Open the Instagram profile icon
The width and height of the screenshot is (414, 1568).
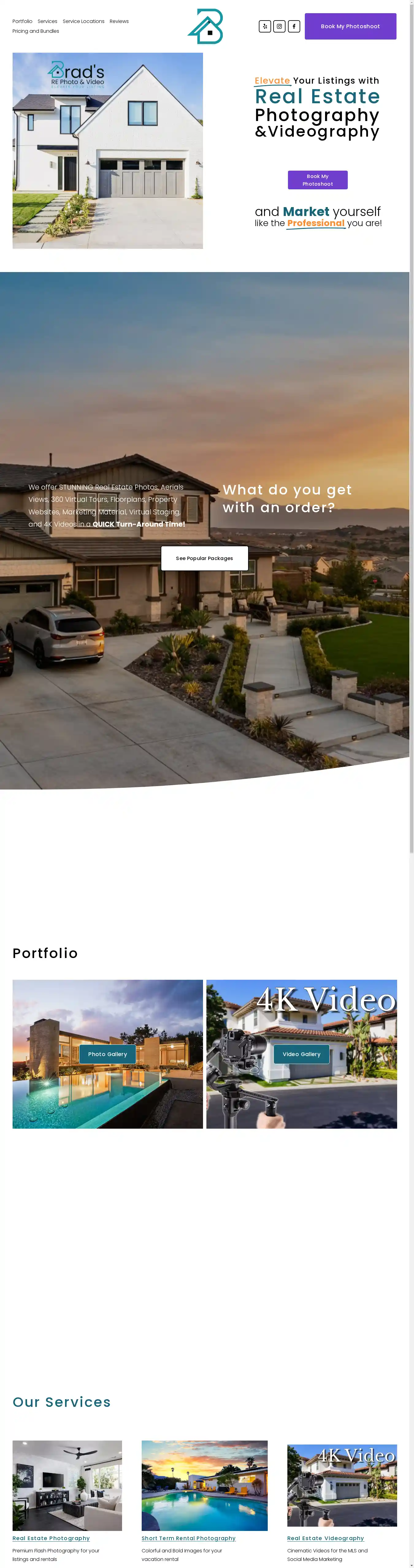(x=279, y=26)
